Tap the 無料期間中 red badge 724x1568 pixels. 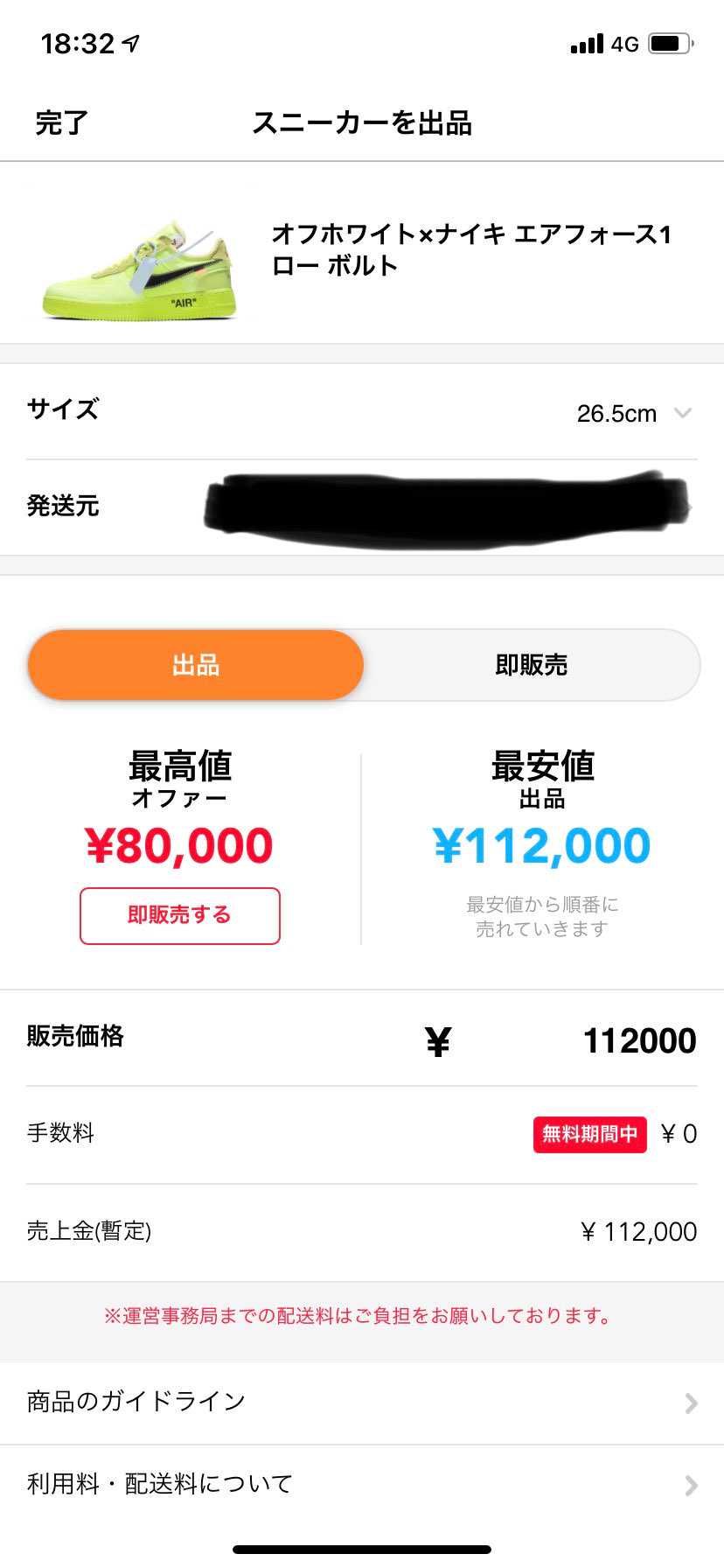coord(589,1134)
